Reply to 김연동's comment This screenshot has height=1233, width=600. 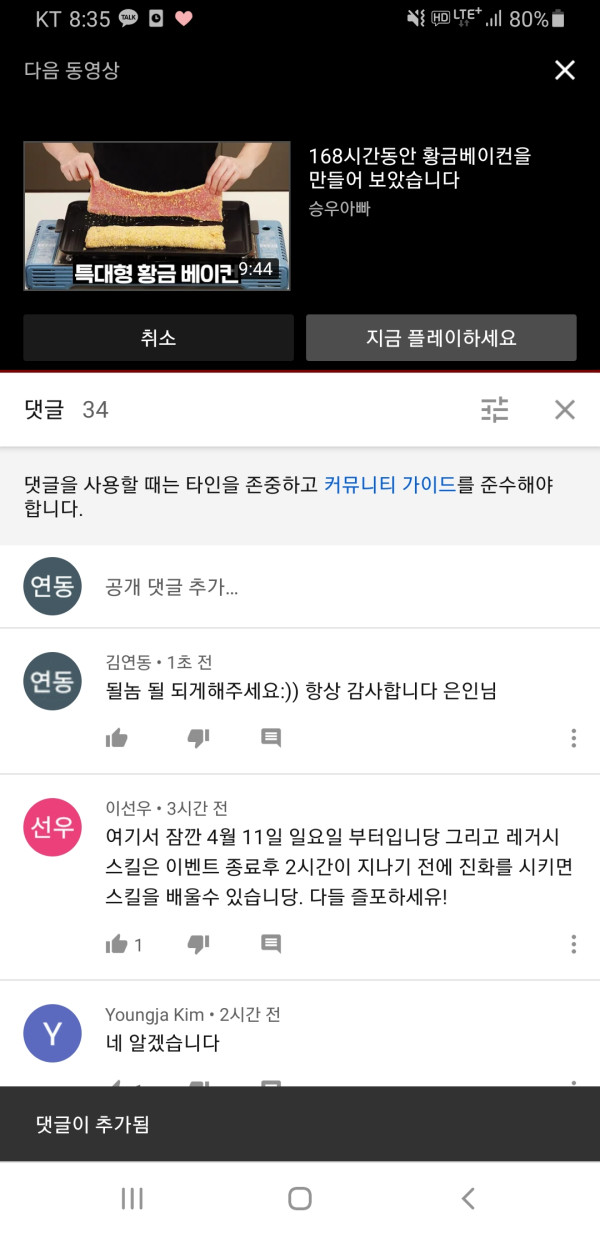271,738
